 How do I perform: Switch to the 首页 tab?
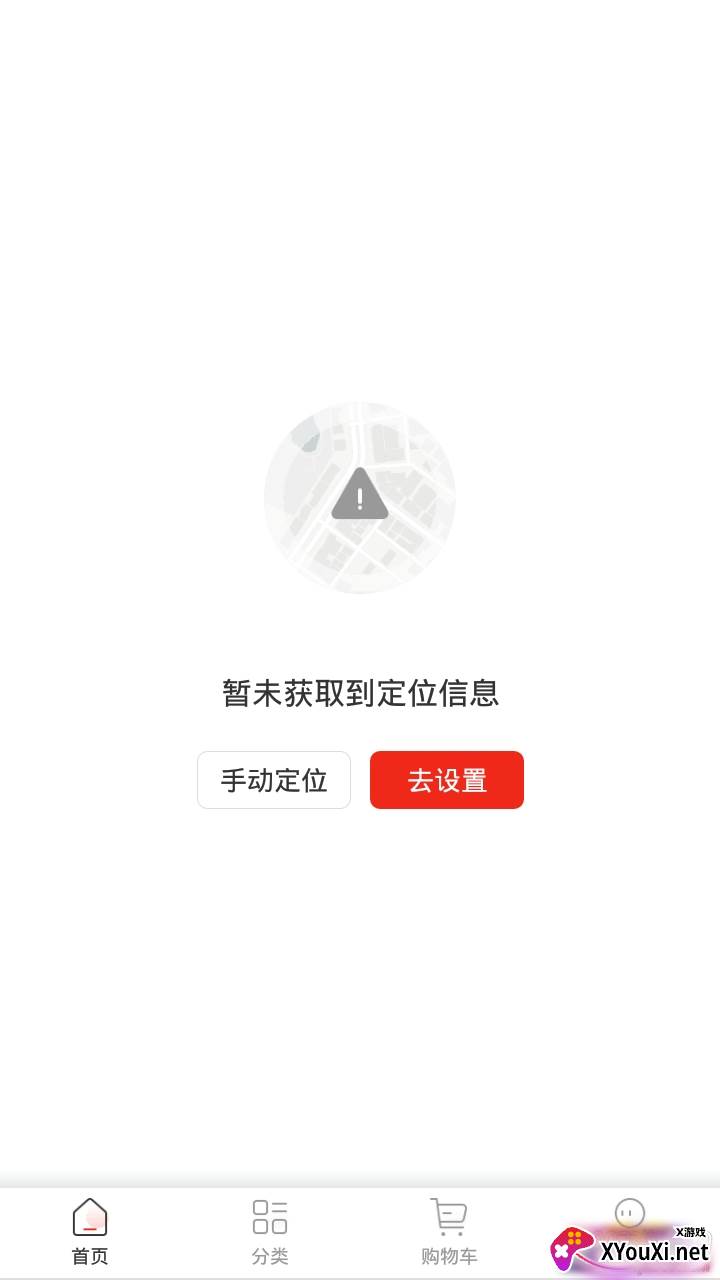(90, 1232)
